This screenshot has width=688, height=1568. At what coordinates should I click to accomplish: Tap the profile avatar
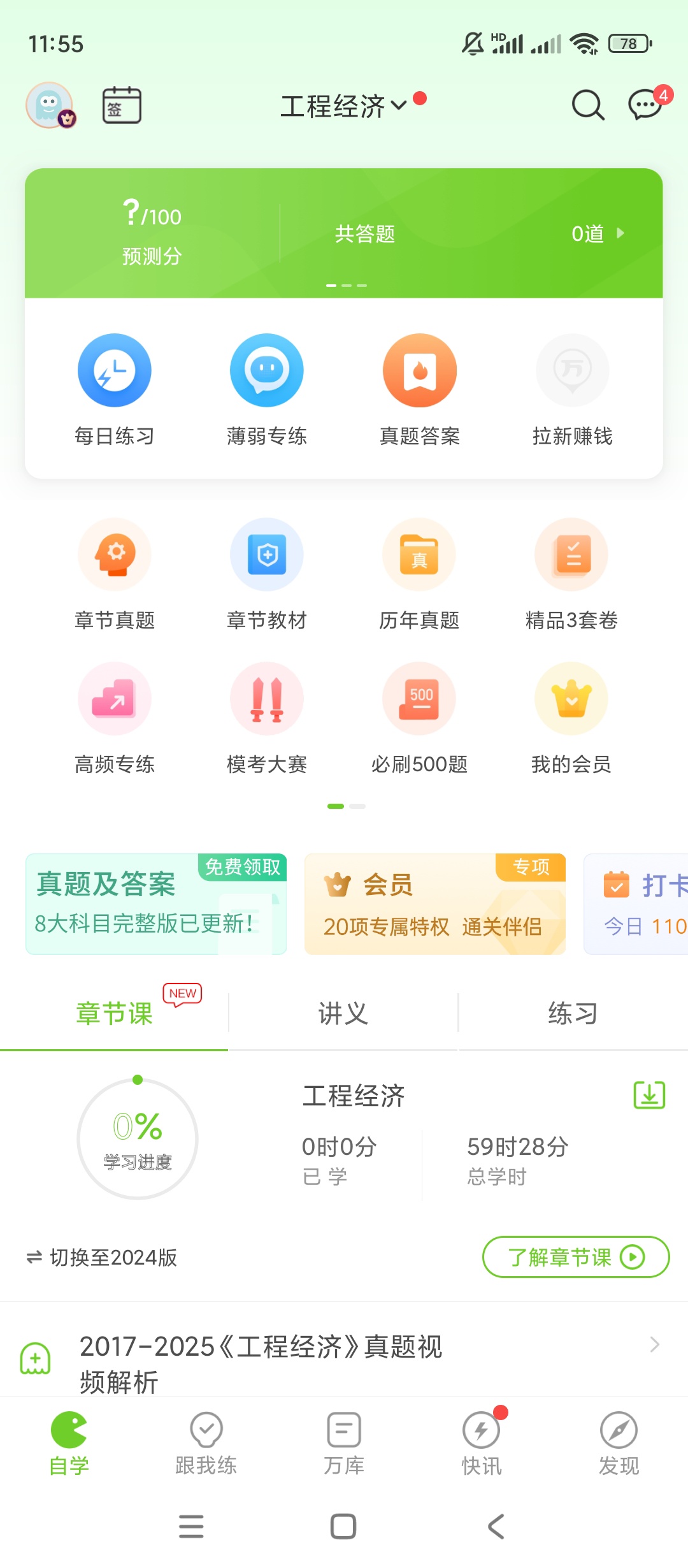(50, 105)
